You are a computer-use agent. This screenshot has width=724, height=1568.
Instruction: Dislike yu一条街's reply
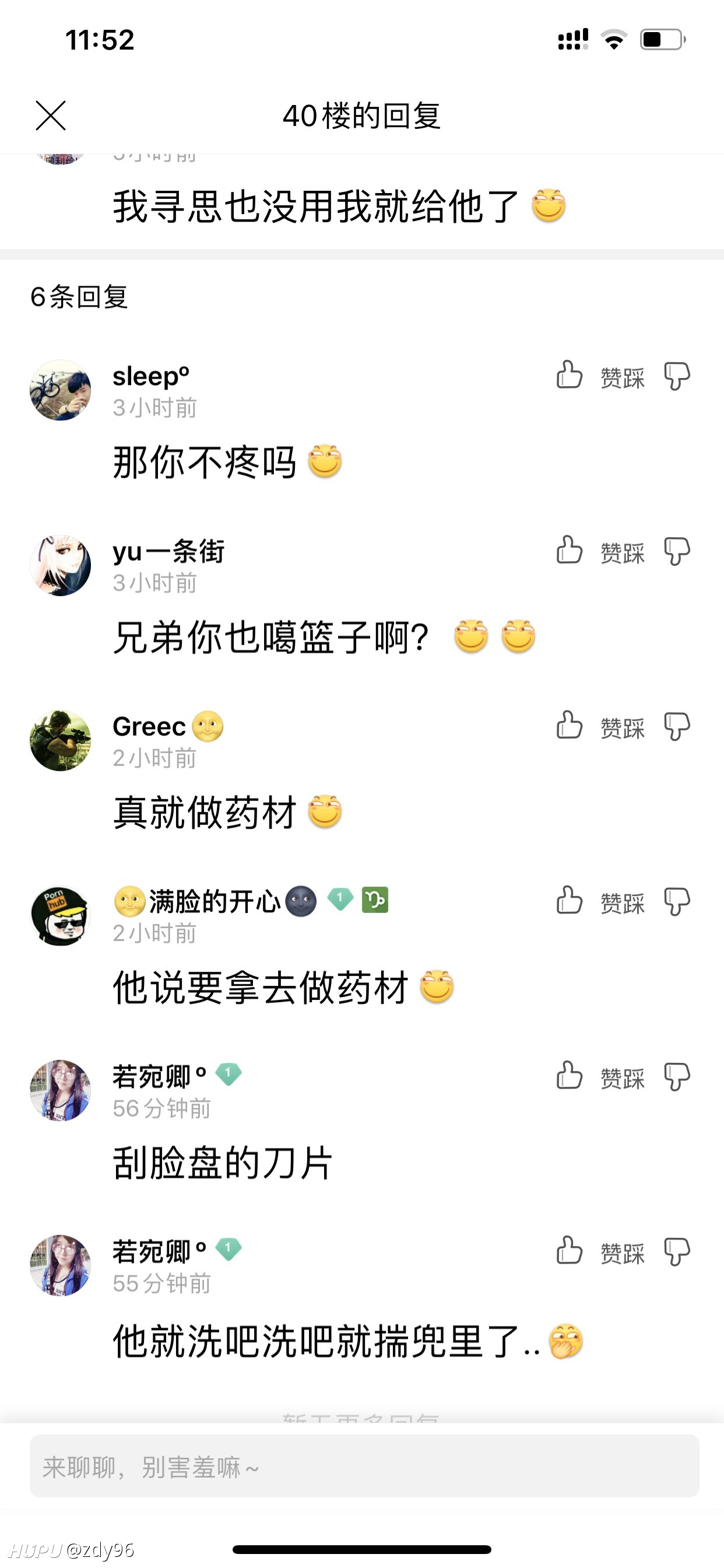pos(677,551)
